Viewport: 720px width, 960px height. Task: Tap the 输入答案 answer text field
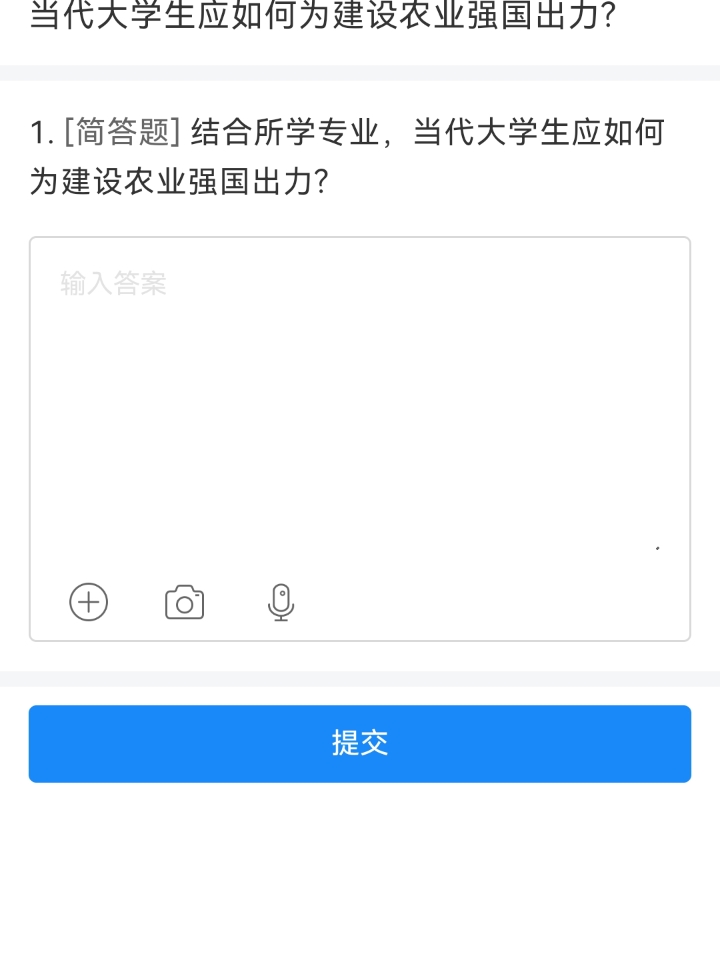tap(359, 400)
